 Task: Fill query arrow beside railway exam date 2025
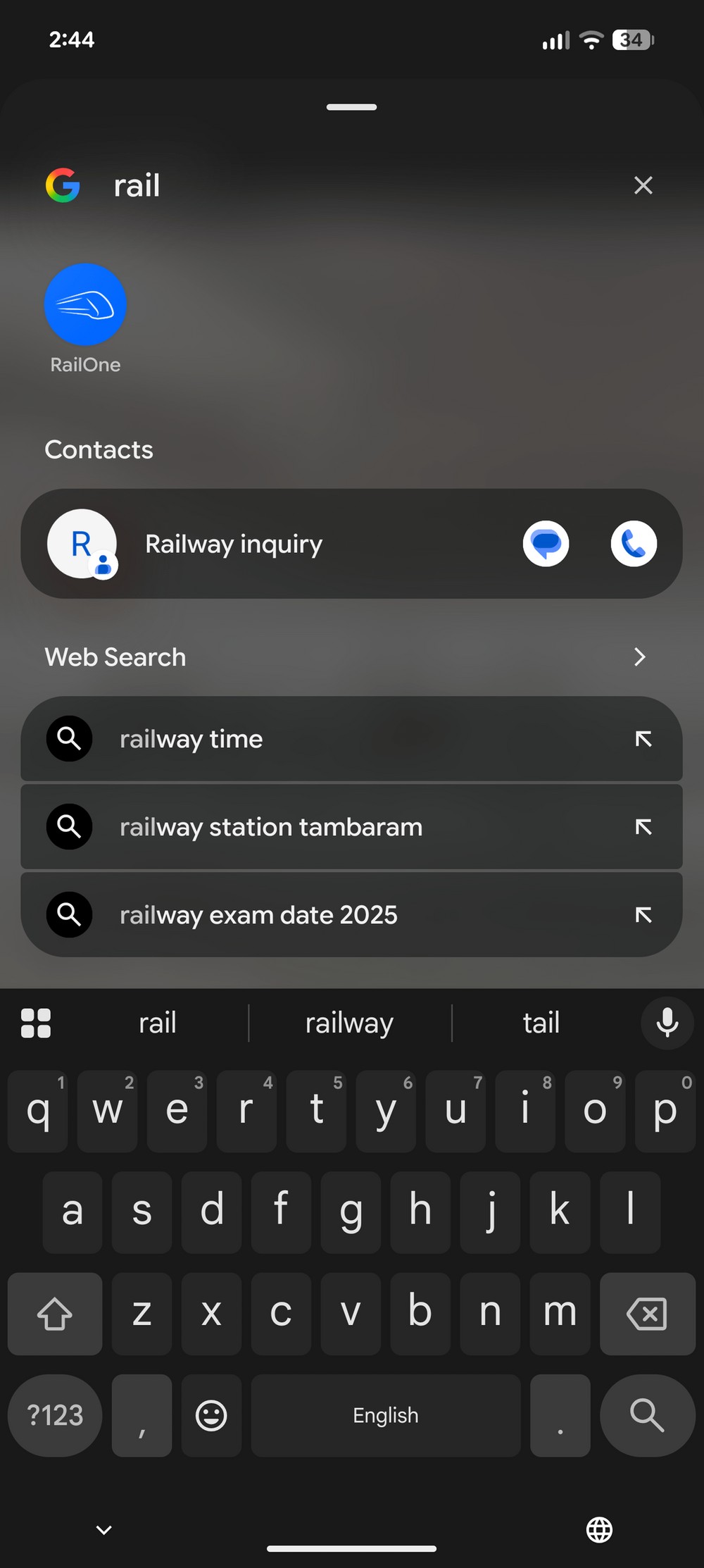tap(643, 915)
